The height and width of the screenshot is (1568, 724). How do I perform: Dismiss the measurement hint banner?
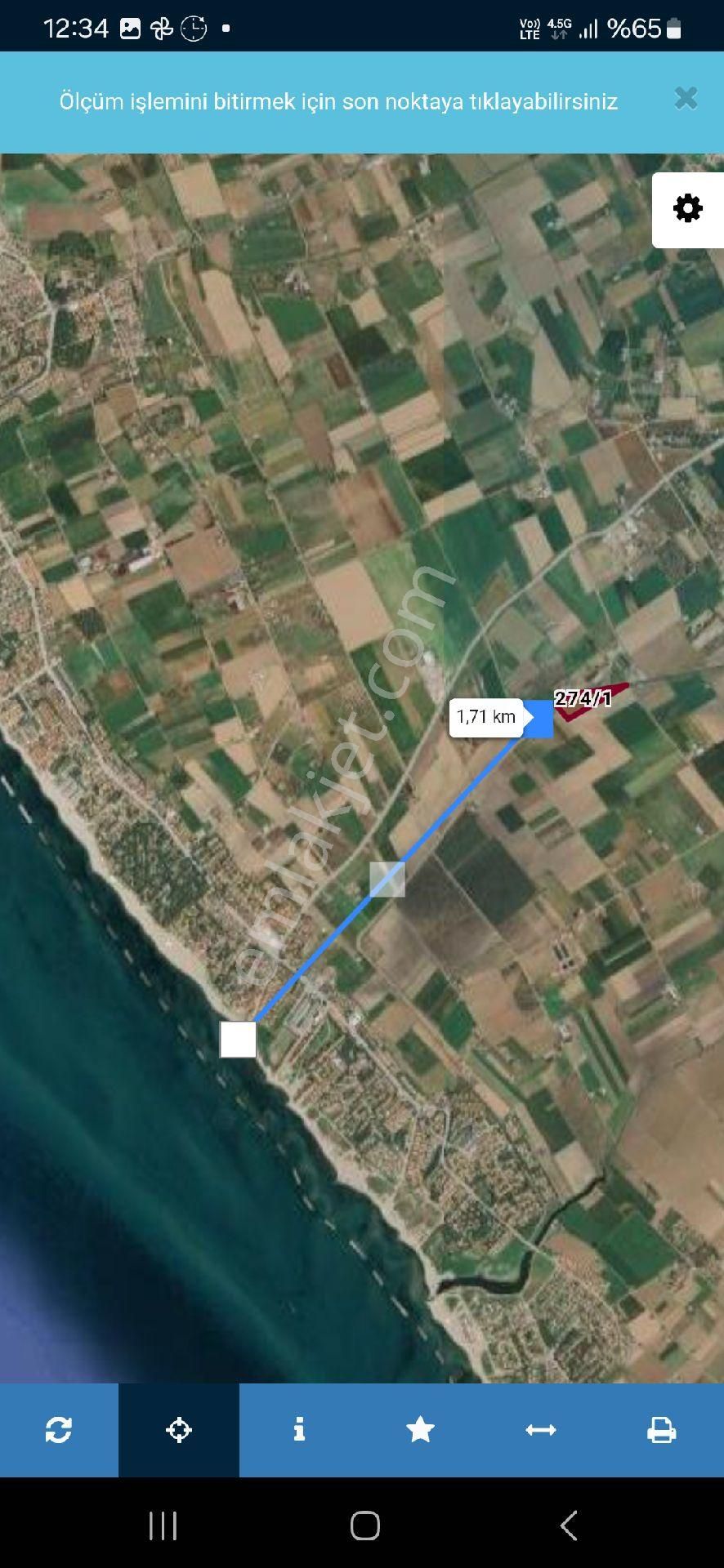pyautogui.click(x=686, y=99)
